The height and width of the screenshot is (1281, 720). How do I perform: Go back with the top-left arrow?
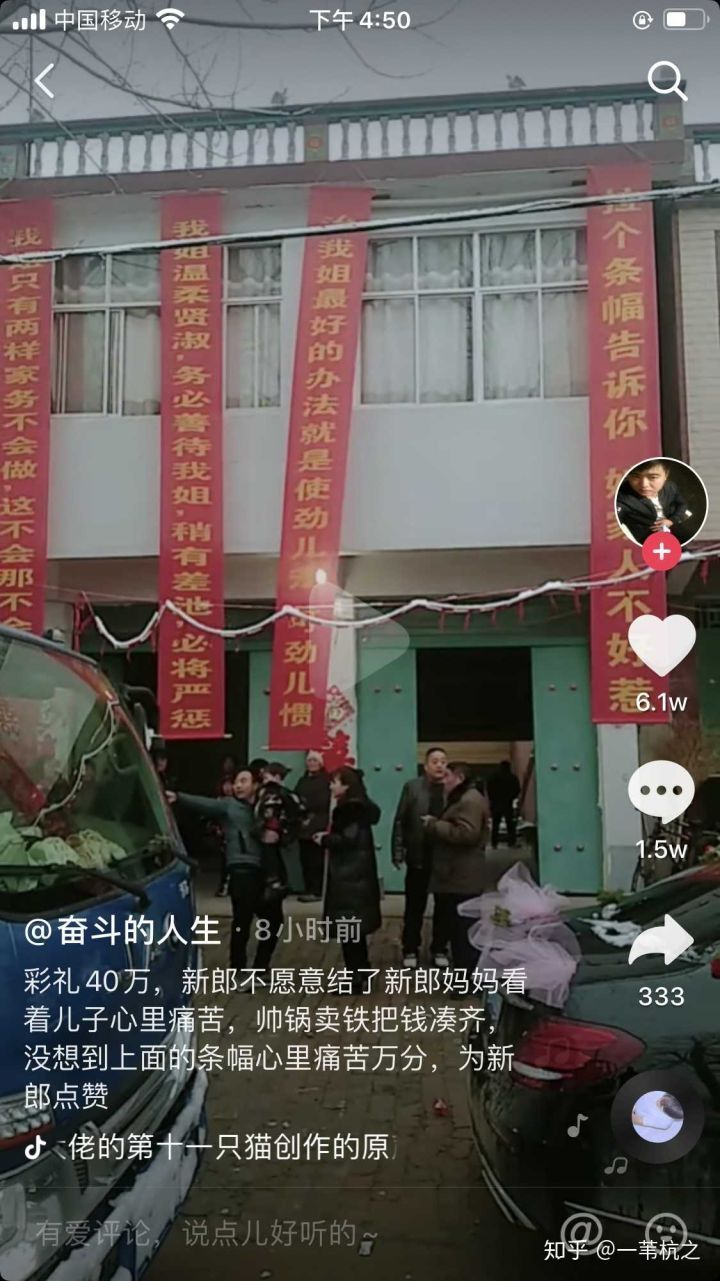tap(44, 81)
